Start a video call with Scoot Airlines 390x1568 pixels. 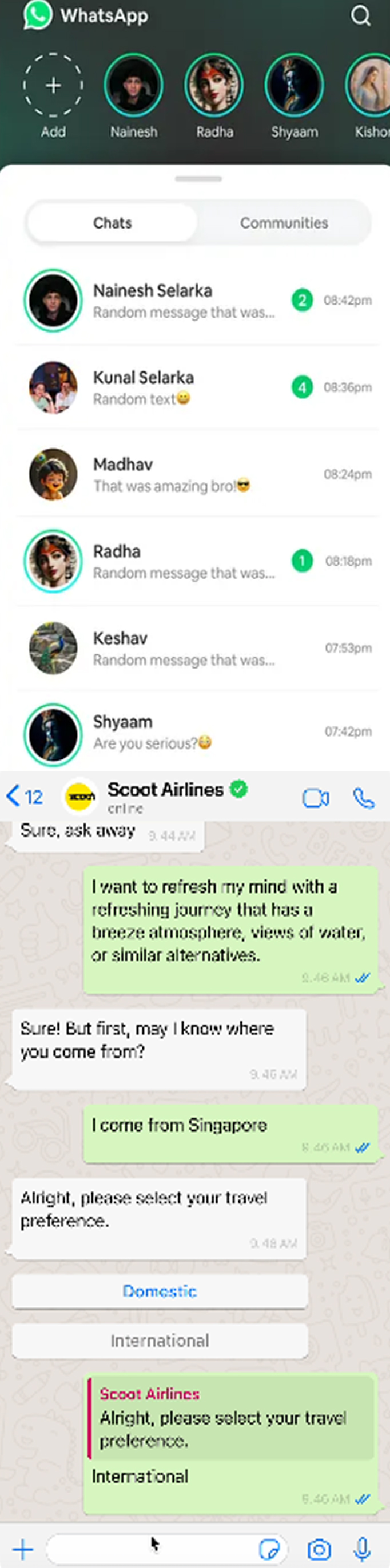click(x=316, y=798)
